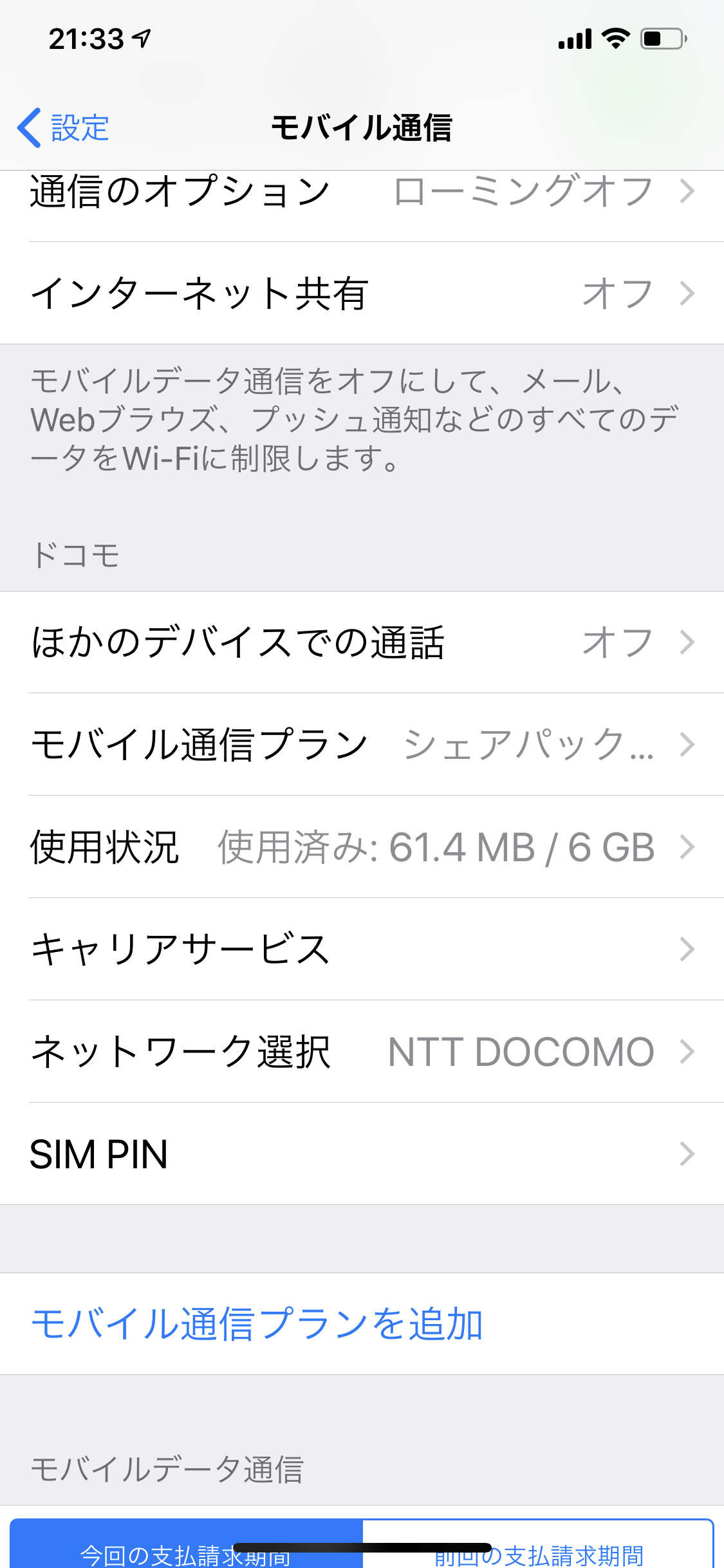
Task: Open インターネット共有 row
Action: click(362, 294)
